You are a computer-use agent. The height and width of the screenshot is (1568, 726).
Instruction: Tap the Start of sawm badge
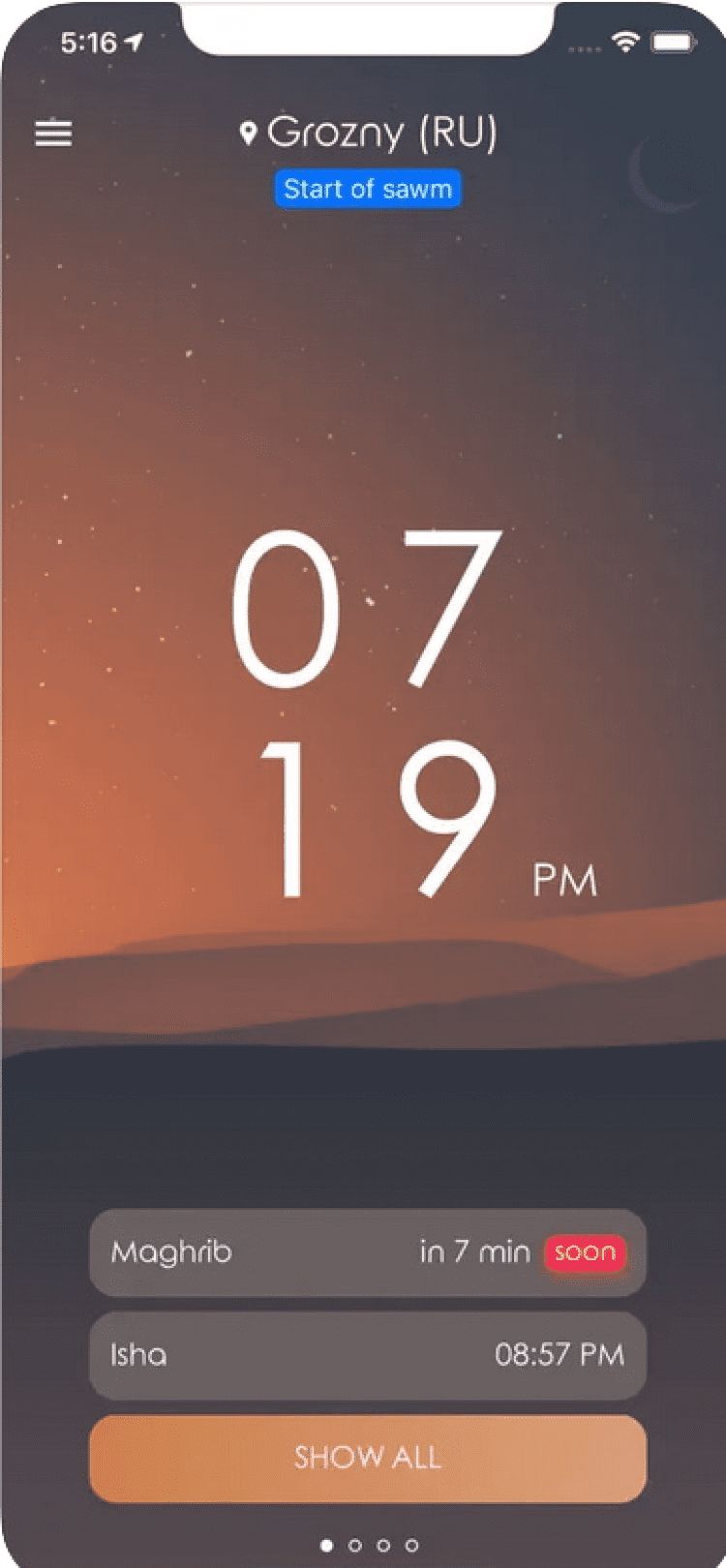[x=368, y=189]
